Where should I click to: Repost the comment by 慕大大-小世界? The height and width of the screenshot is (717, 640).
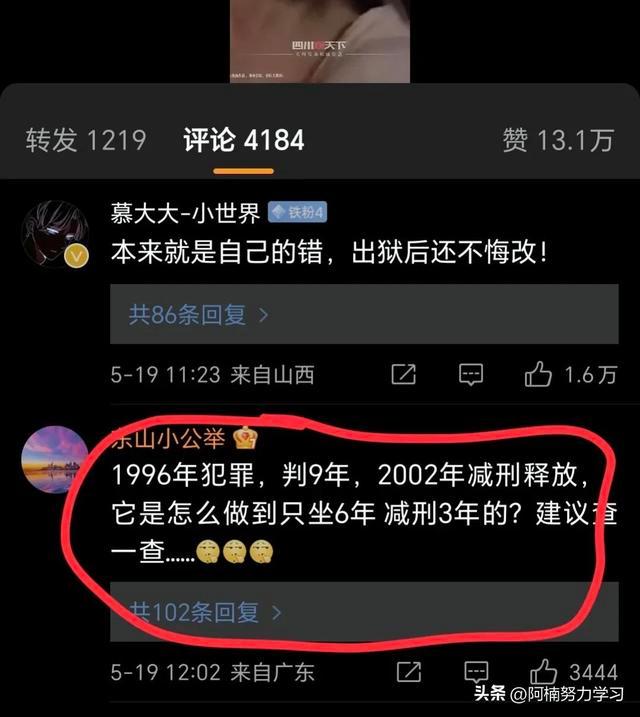403,375
